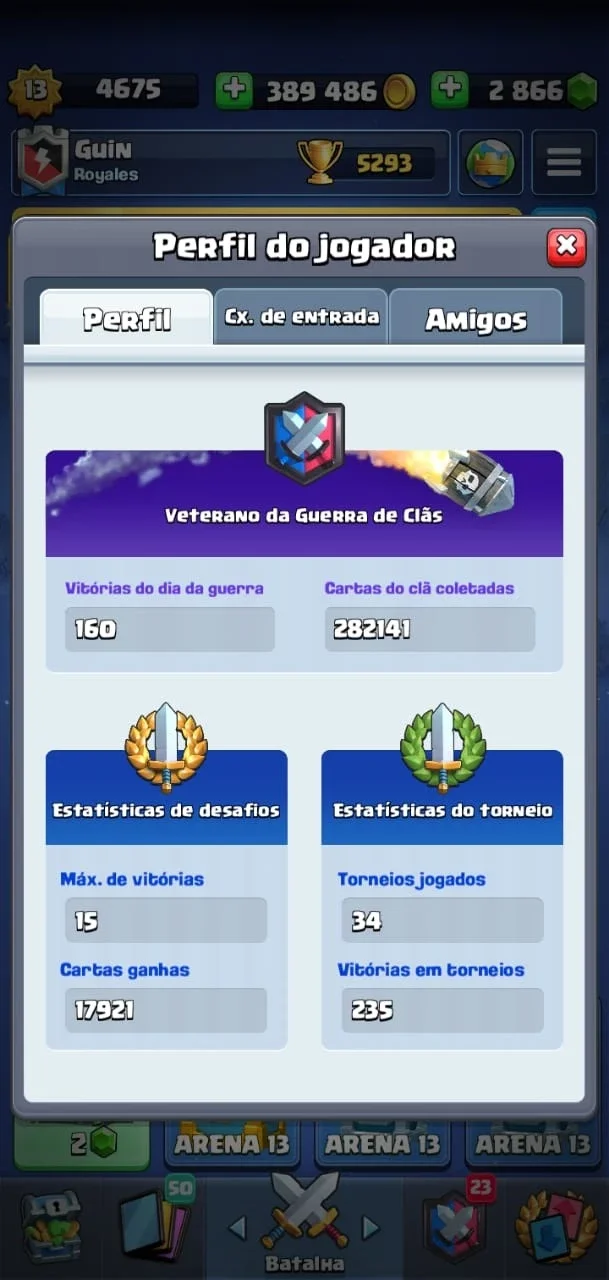The width and height of the screenshot is (609, 1280).
Task: Open the clan shield tab
Action: tap(454, 1224)
